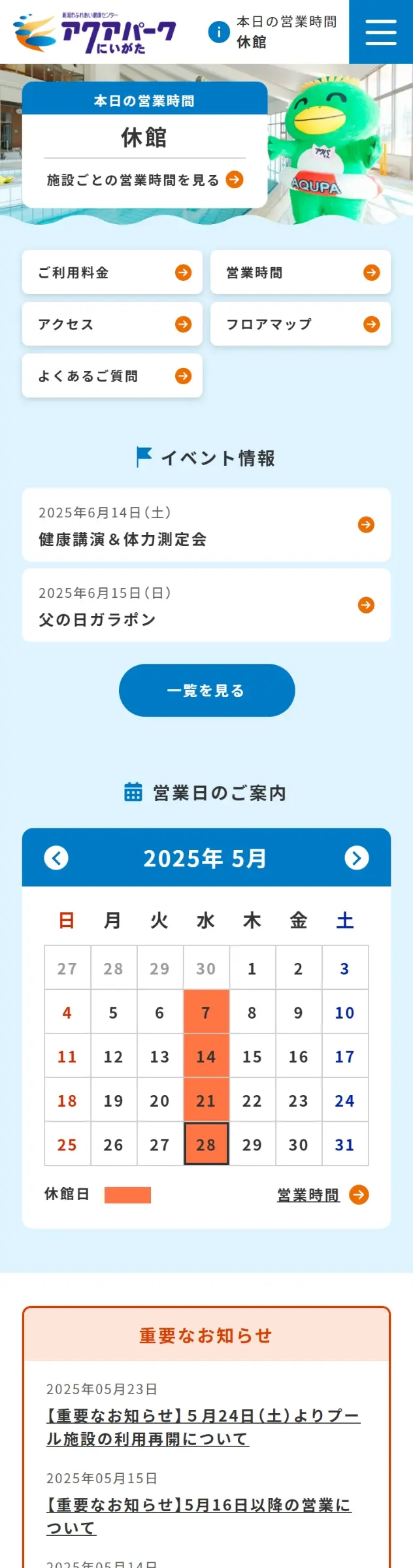The image size is (413, 1568).
Task: Tap 一覧を見る button
Action: click(206, 691)
